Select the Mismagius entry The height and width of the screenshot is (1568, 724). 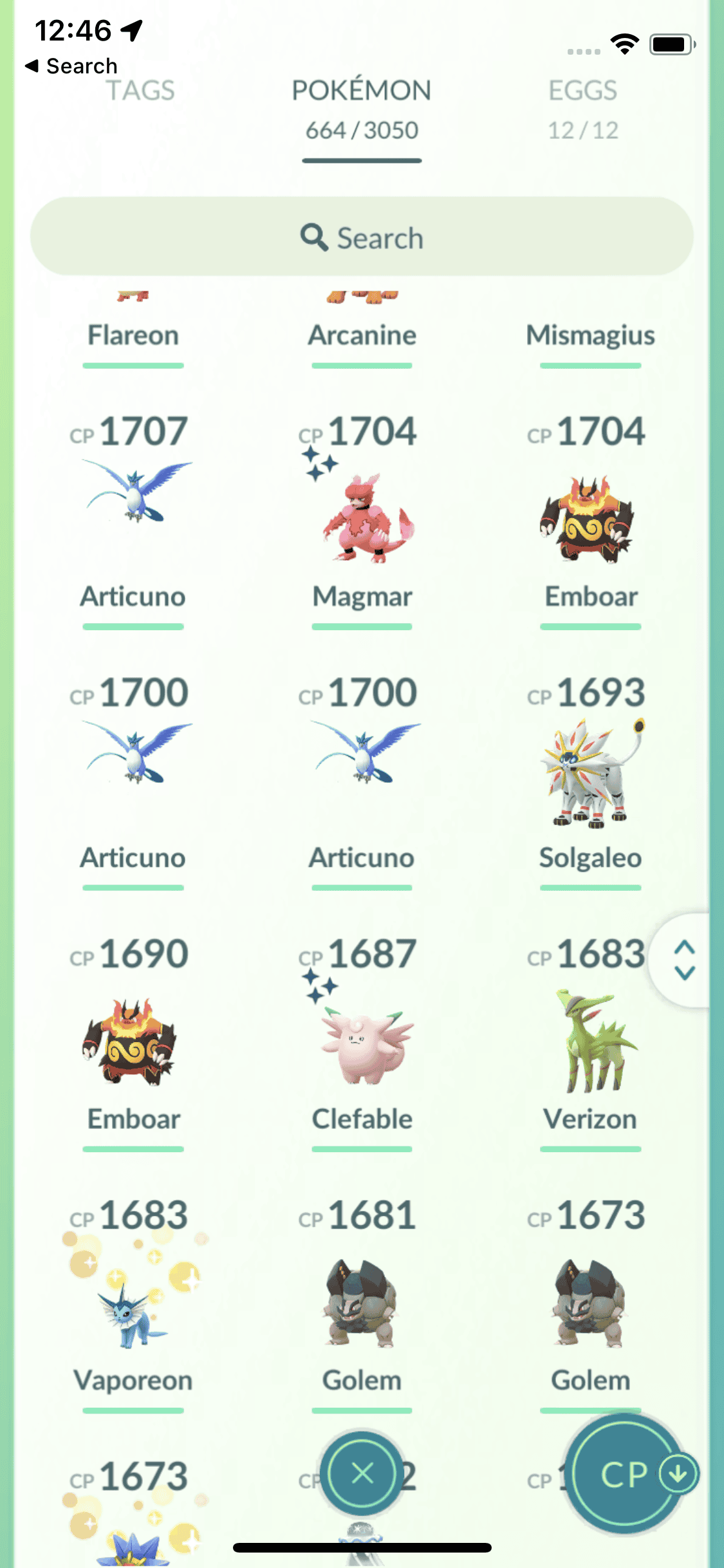tap(590, 334)
